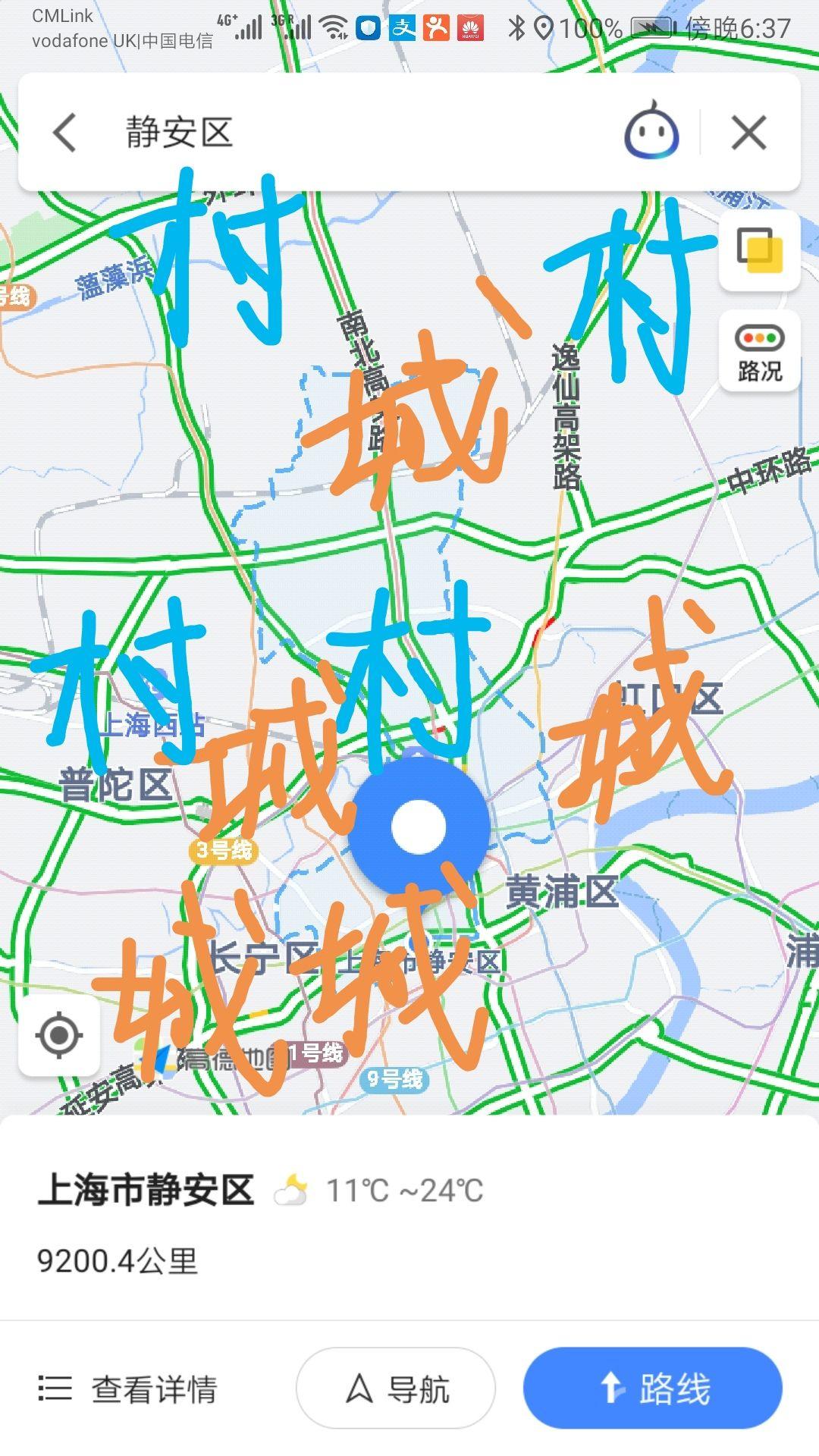
Task: Open 查看详情 for 上海市静安区
Action: pos(129,1389)
